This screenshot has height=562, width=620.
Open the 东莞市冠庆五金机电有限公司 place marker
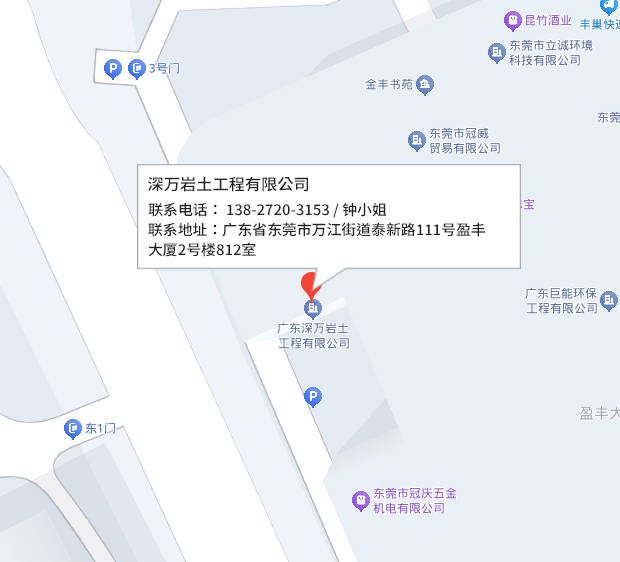coord(360,500)
